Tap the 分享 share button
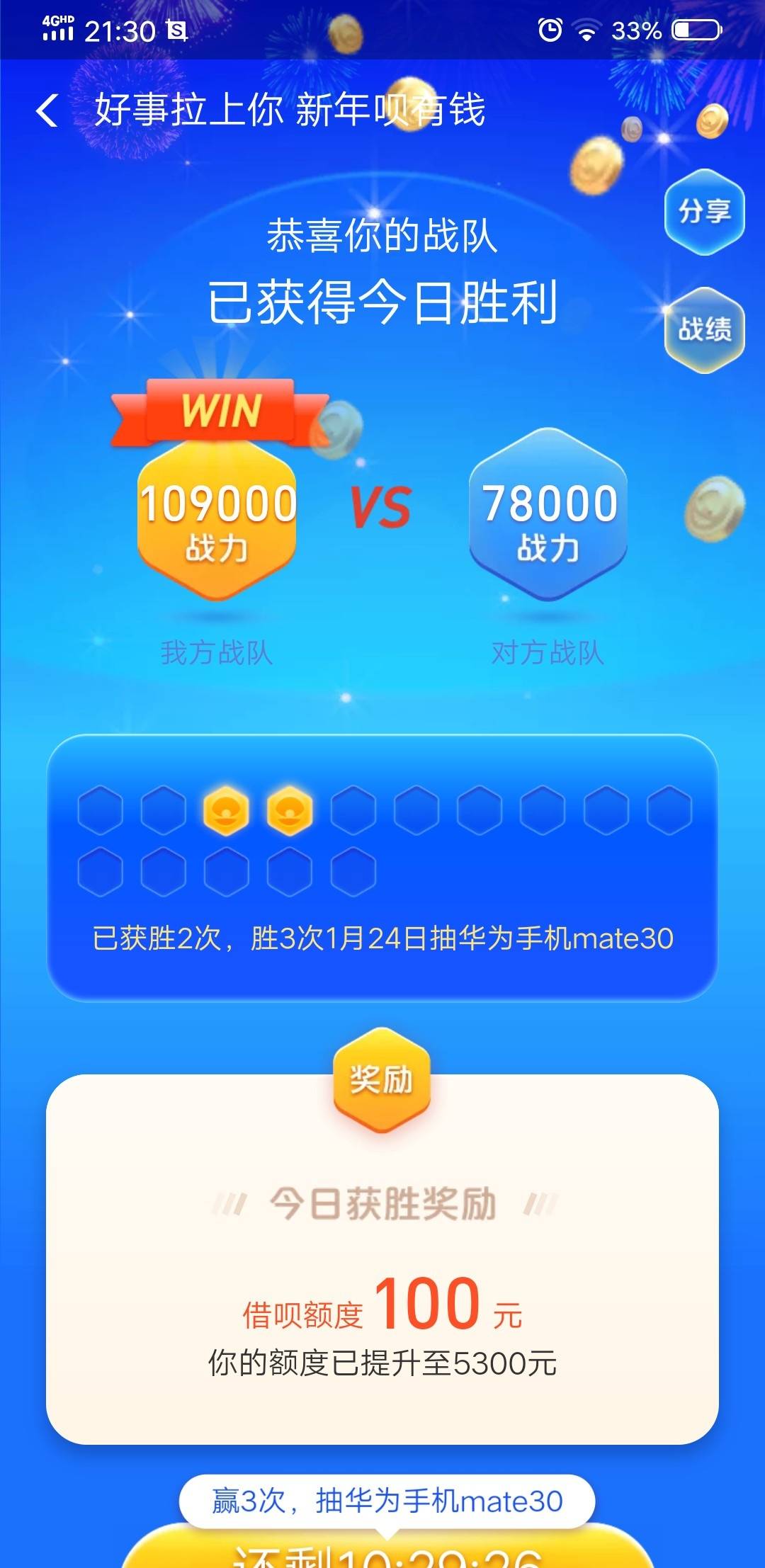Image resolution: width=765 pixels, height=1568 pixels. [x=704, y=211]
